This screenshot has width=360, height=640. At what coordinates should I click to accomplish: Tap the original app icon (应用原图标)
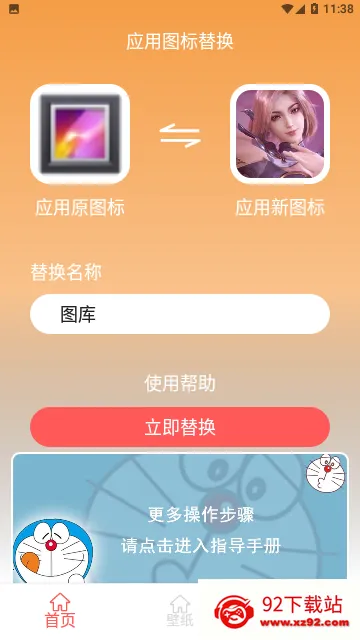[x=80, y=134]
